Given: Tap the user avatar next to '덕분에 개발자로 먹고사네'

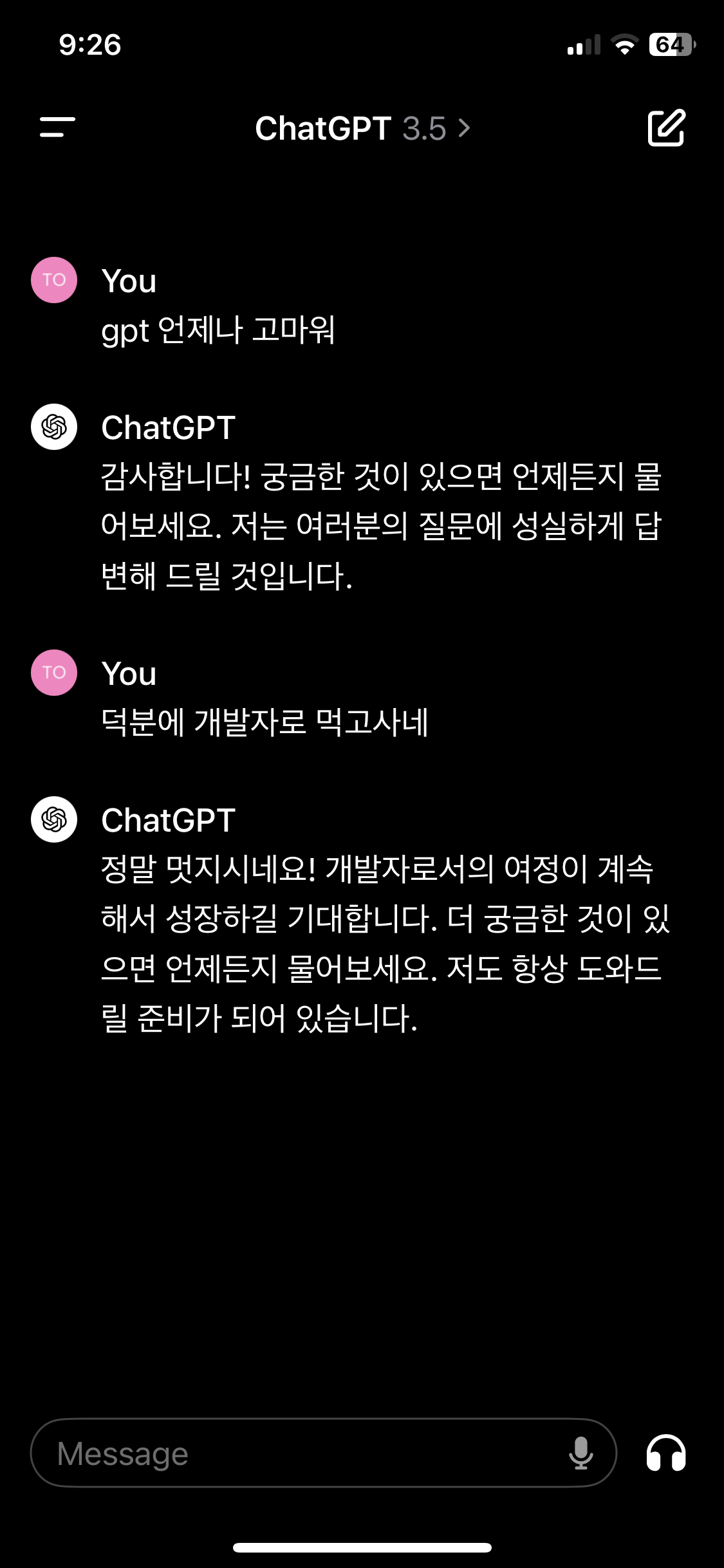Looking at the screenshot, I should pyautogui.click(x=54, y=673).
